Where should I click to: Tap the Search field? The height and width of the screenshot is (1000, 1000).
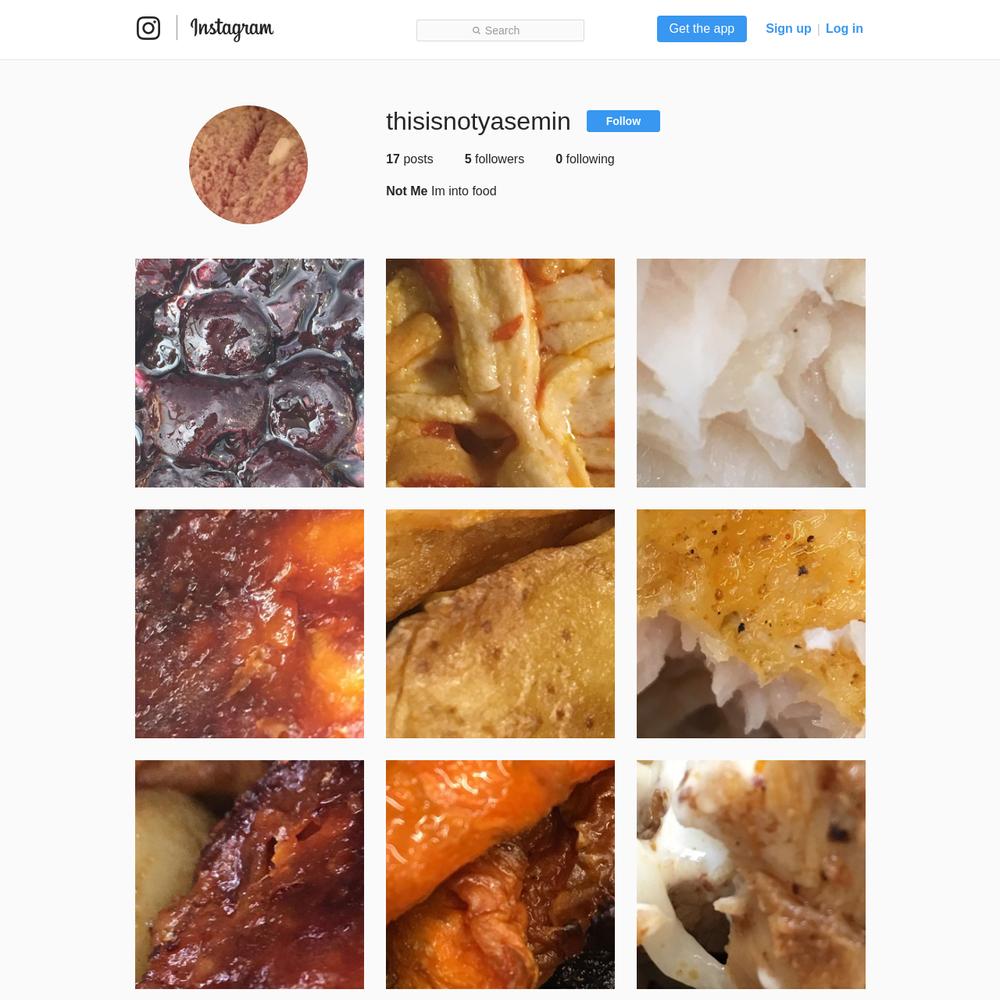pos(500,30)
